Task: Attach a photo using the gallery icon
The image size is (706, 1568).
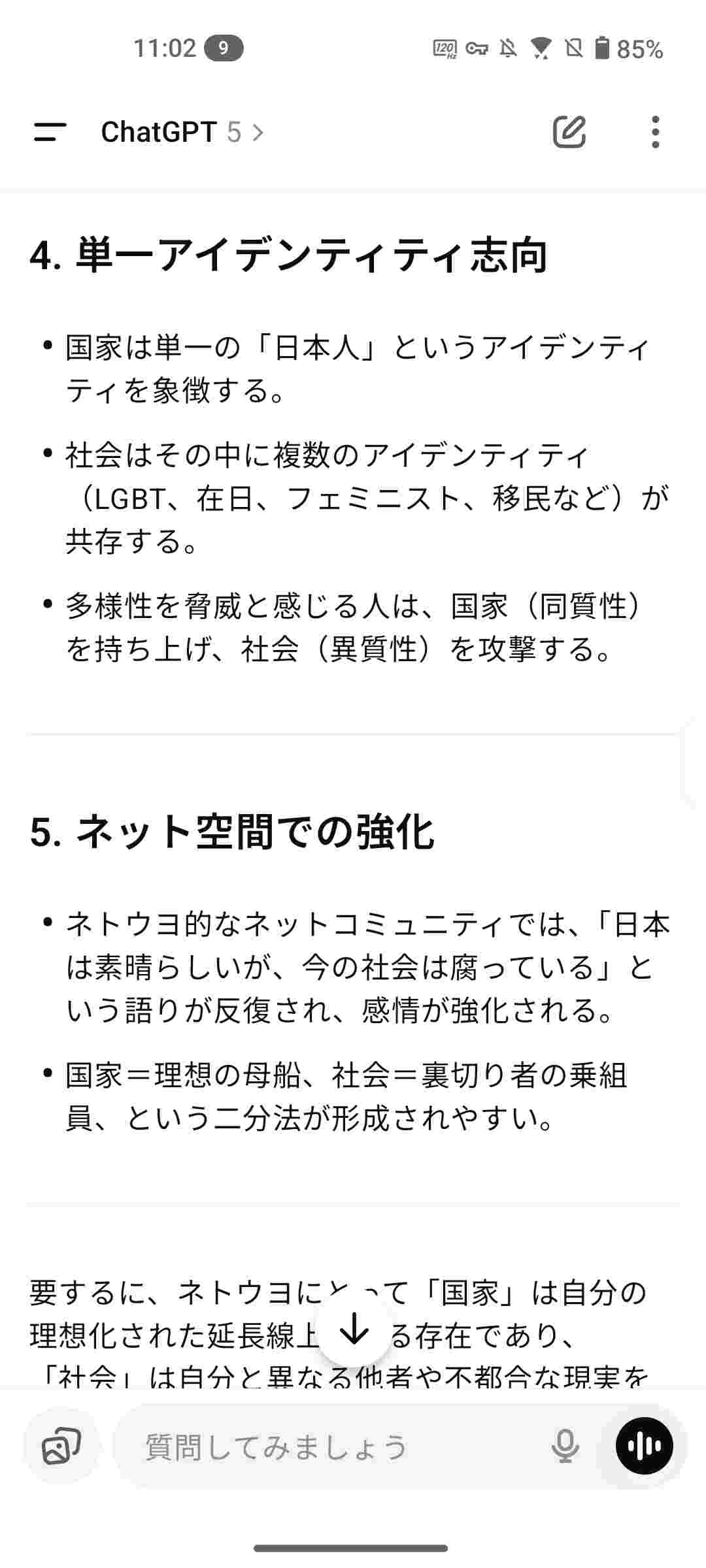Action: tap(61, 1446)
